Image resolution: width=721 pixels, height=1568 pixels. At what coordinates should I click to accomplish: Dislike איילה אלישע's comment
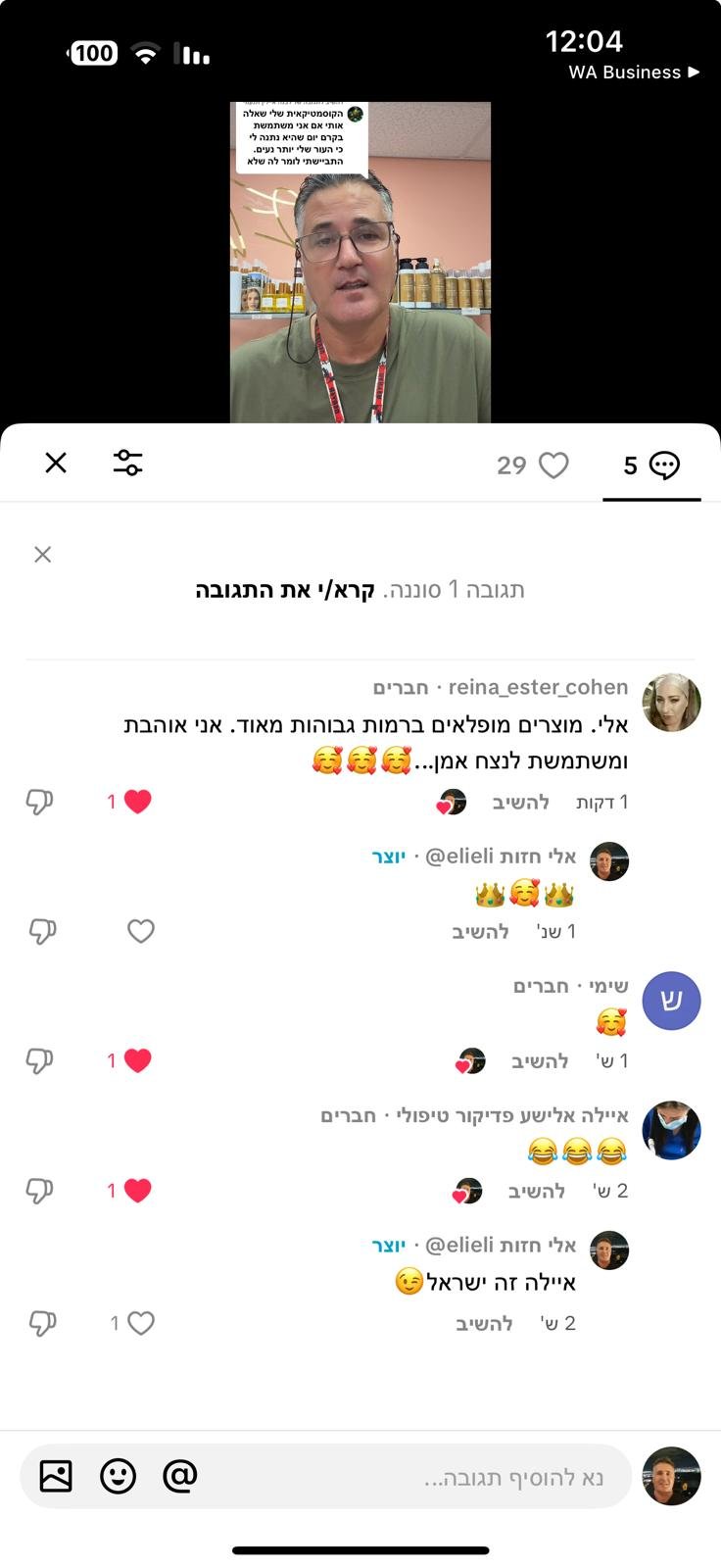tap(39, 1191)
